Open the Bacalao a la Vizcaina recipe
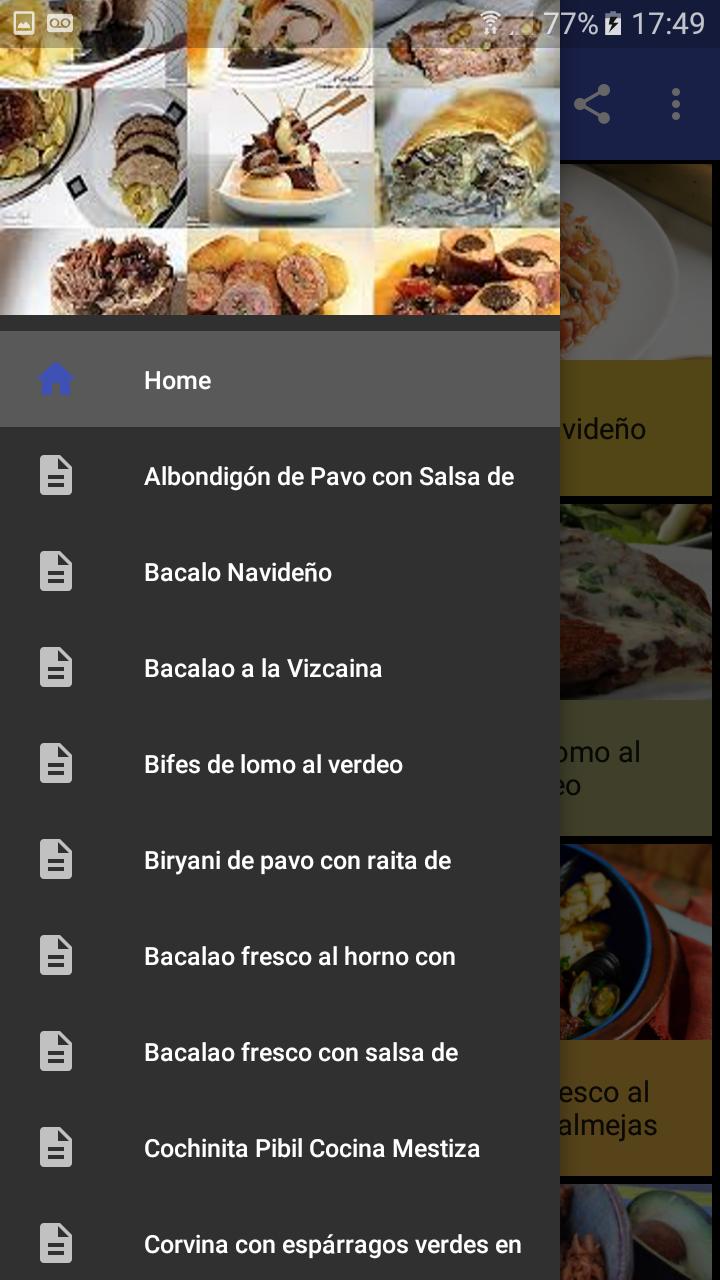Screen dimensions: 720x1280 click(x=263, y=667)
